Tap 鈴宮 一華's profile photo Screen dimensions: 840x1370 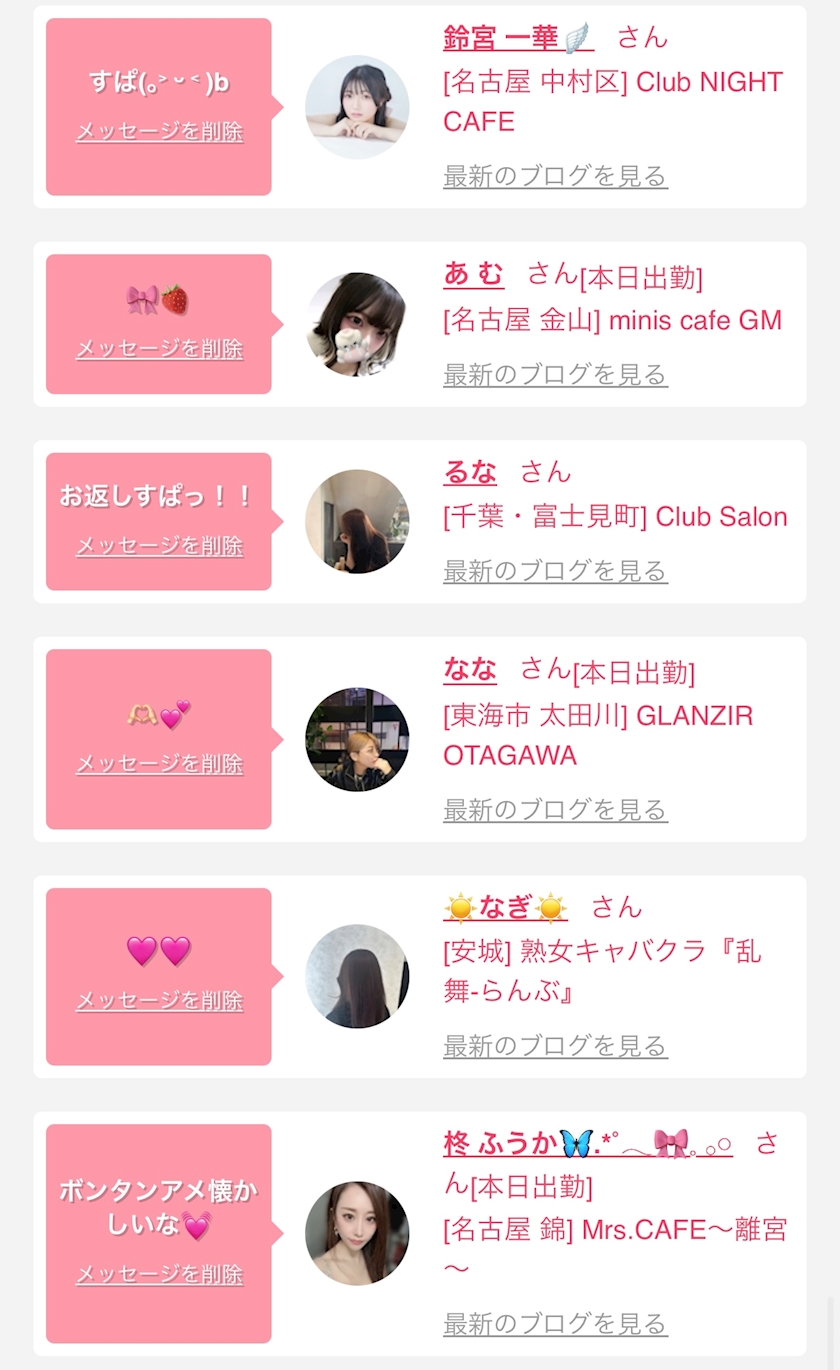pos(357,107)
